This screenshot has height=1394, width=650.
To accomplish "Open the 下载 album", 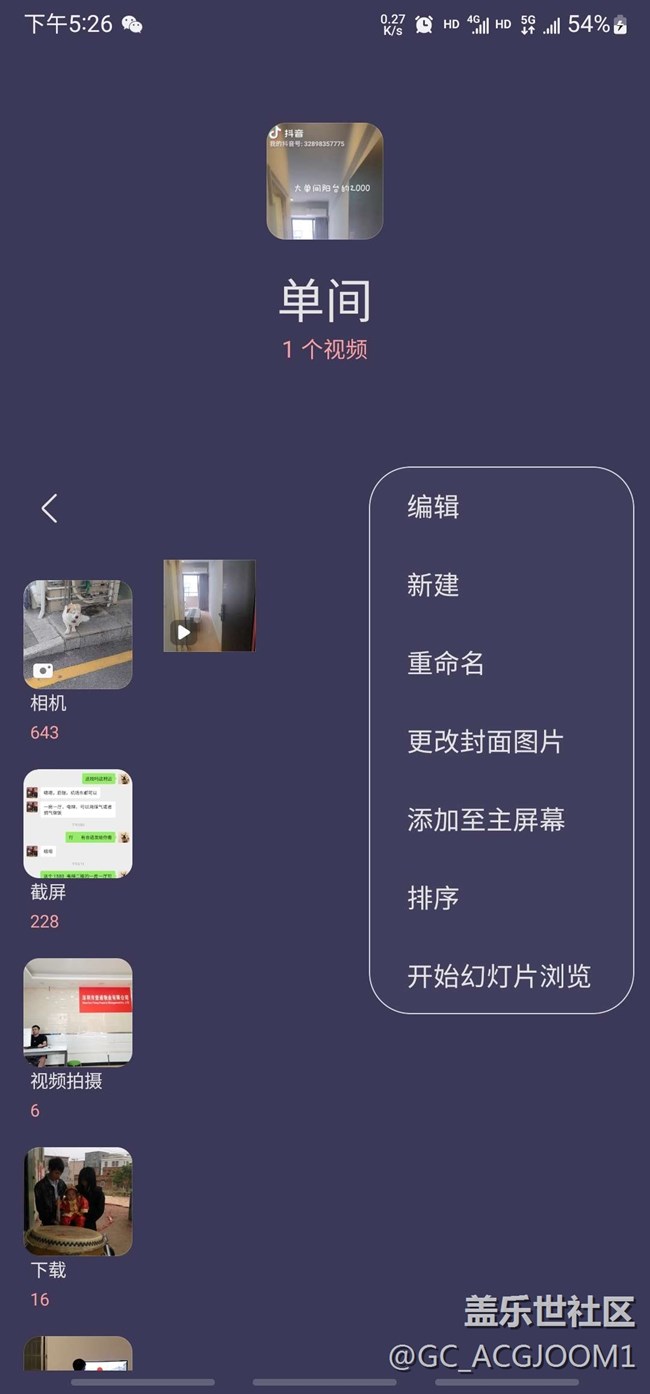I will click(78, 1201).
